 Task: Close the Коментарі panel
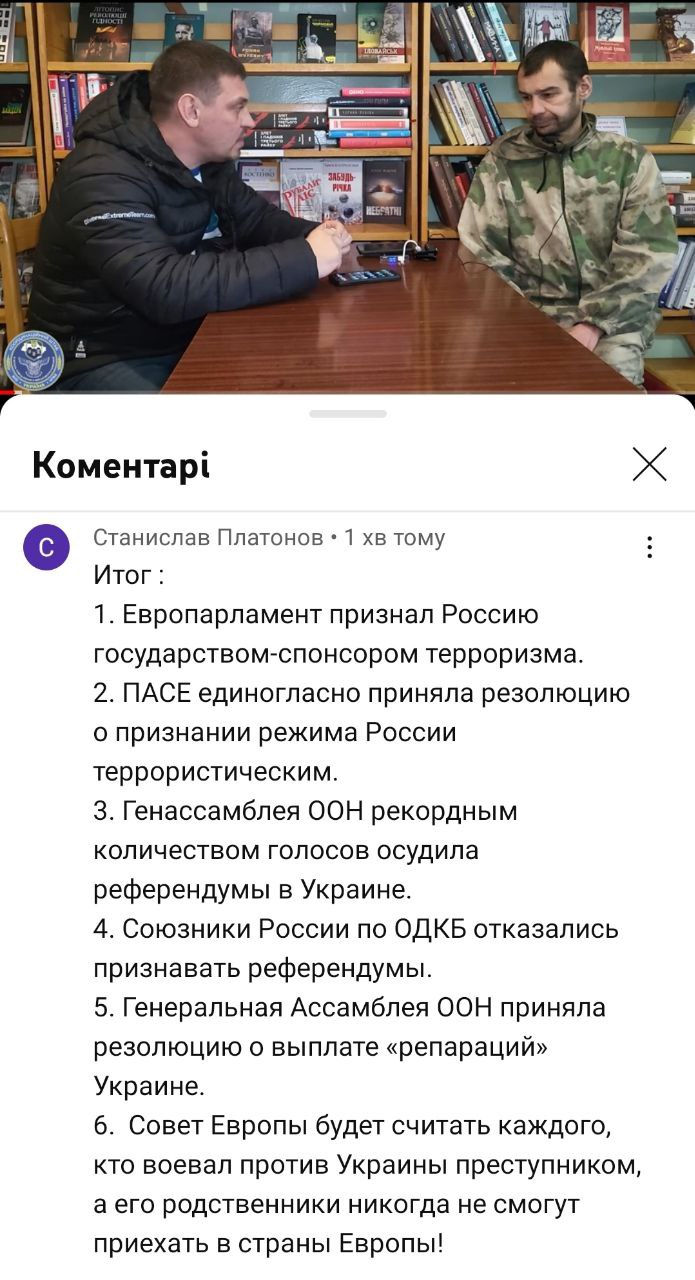pyautogui.click(x=650, y=464)
